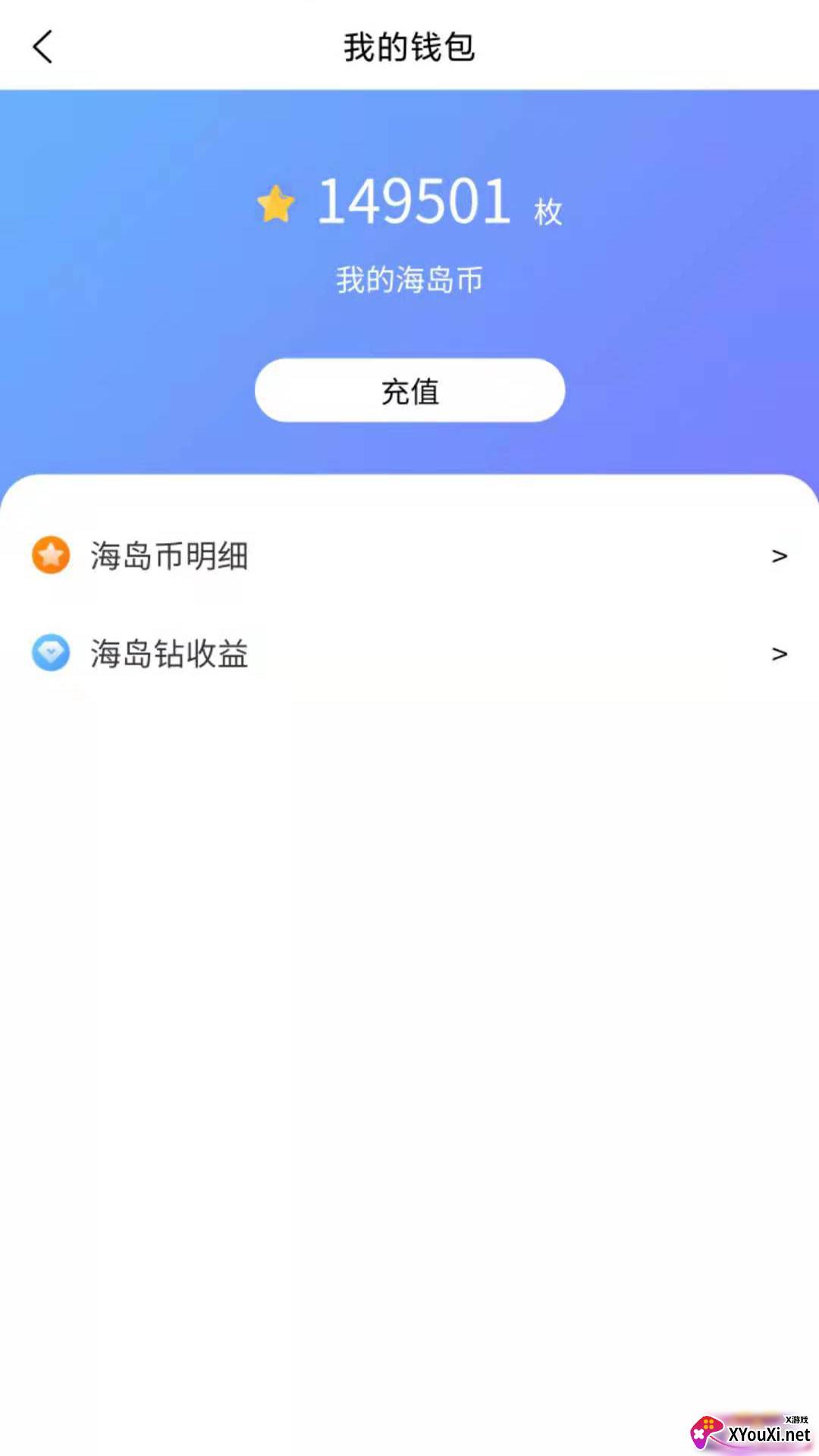This screenshot has height=1456, width=819.
Task: Click the 海岛钻收益 row label
Action: (x=168, y=654)
